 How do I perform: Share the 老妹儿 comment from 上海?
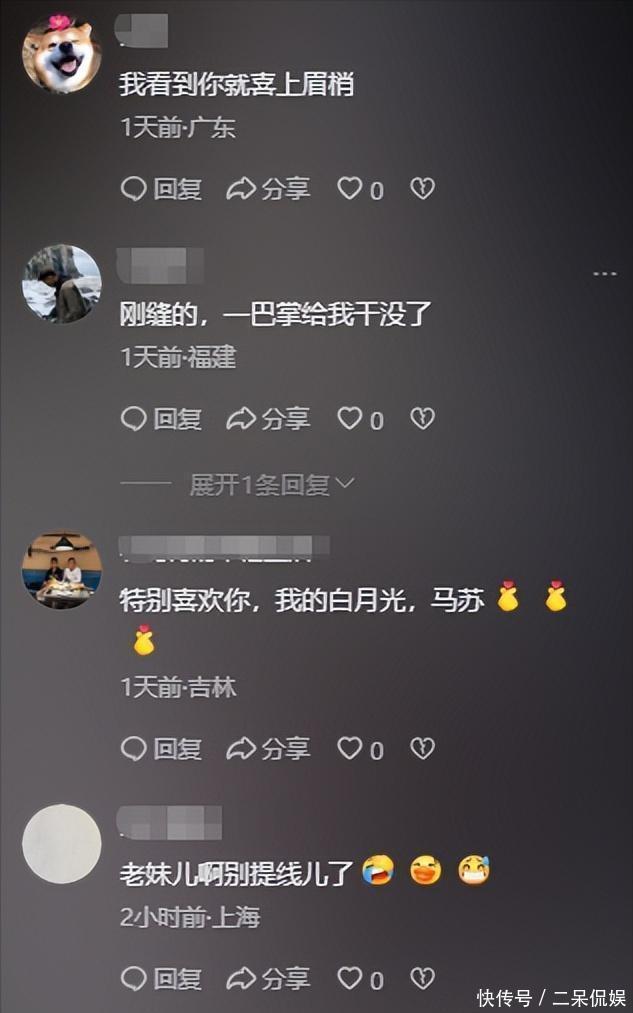coord(268,978)
